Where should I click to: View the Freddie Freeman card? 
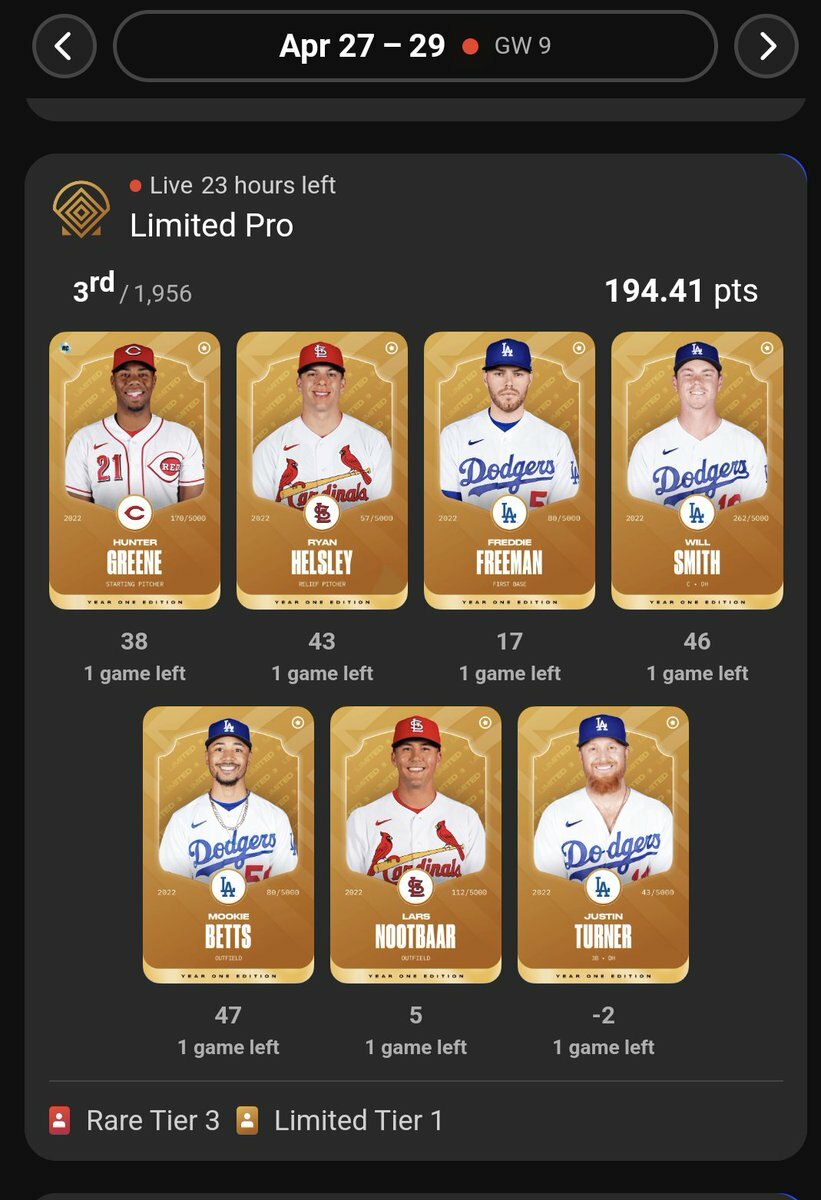point(509,470)
